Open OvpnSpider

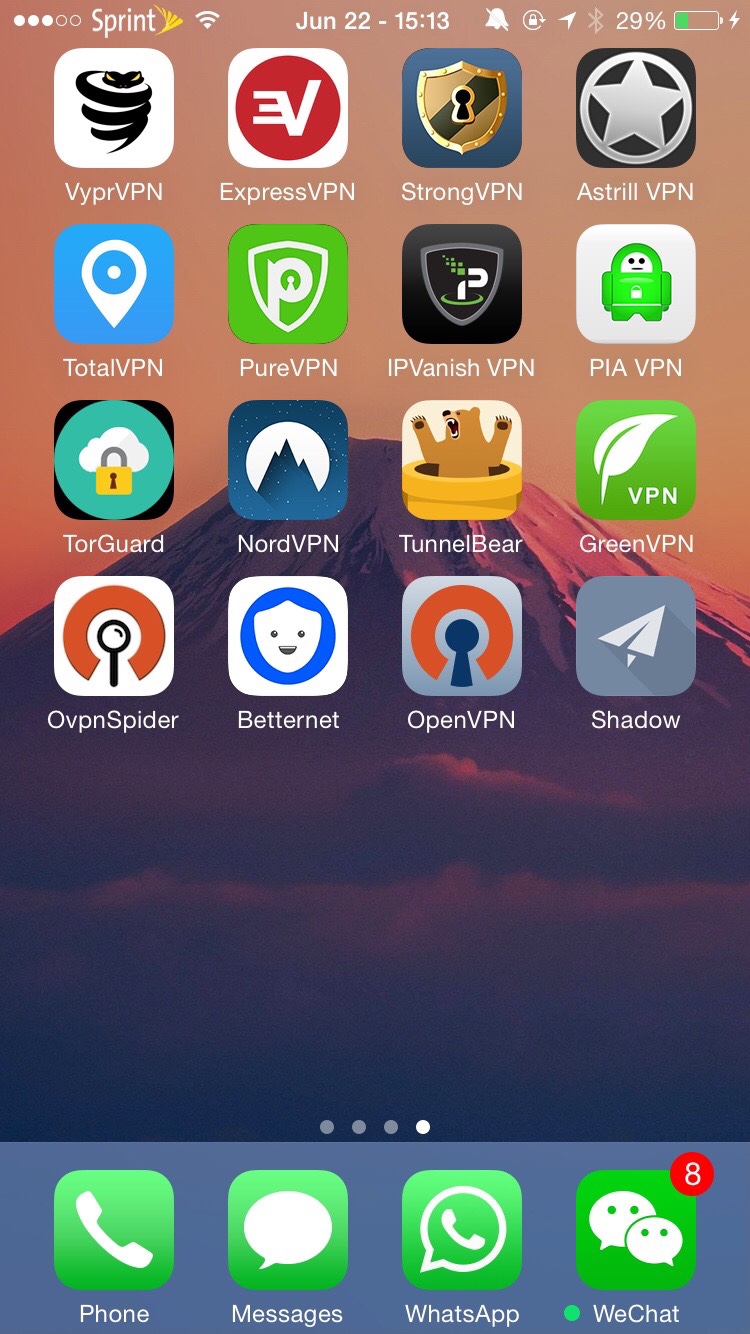pos(114,636)
